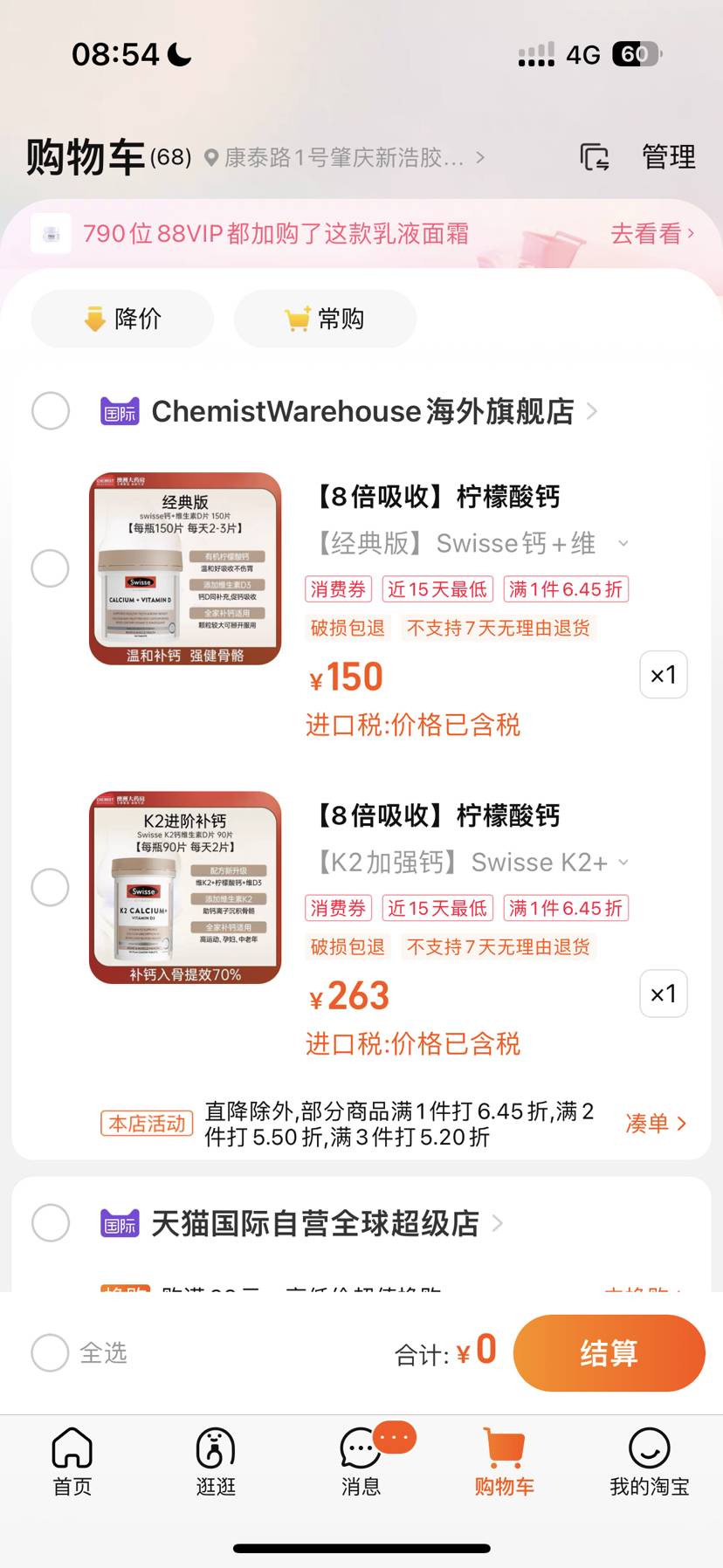Switch to 消息 tab
The width and height of the screenshot is (723, 1568).
[x=361, y=1461]
